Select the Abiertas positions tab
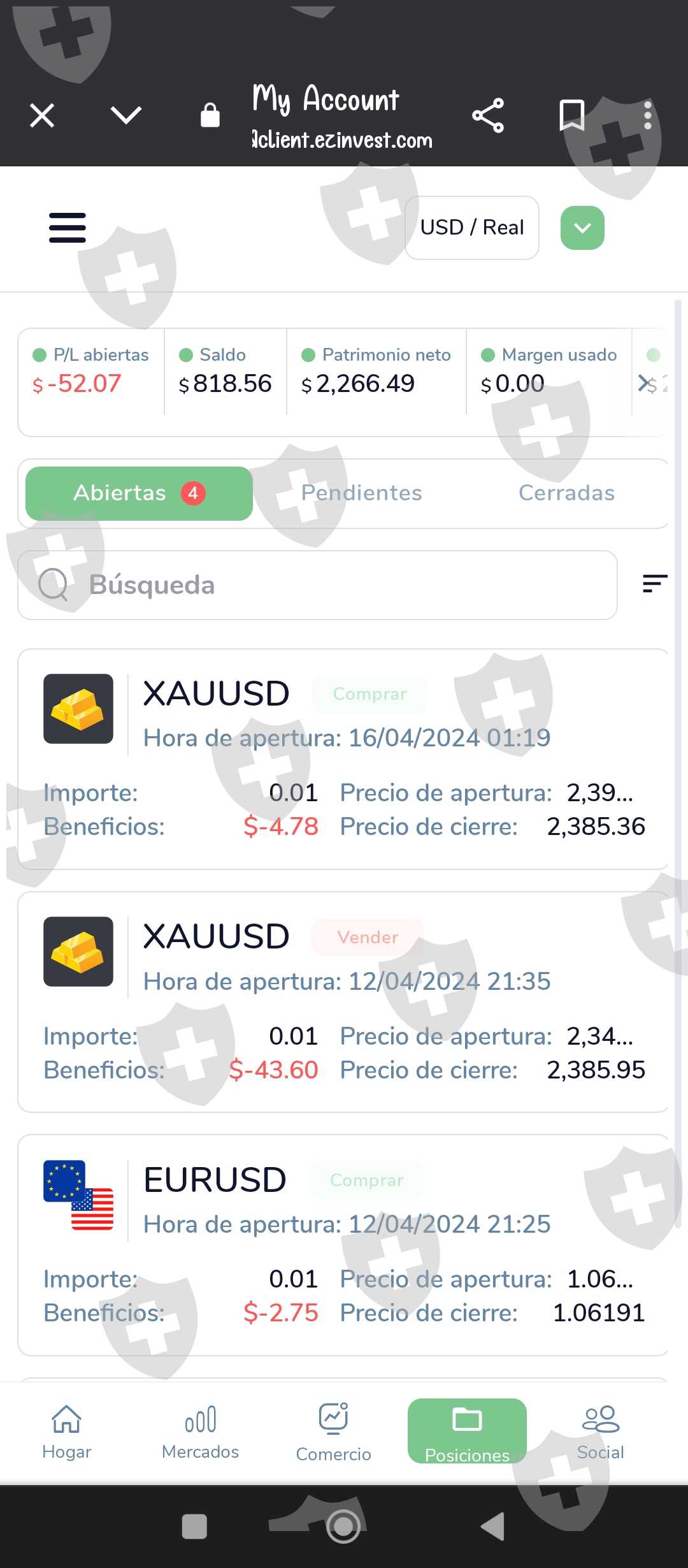Viewport: 688px width, 1568px height. pyautogui.click(x=139, y=493)
